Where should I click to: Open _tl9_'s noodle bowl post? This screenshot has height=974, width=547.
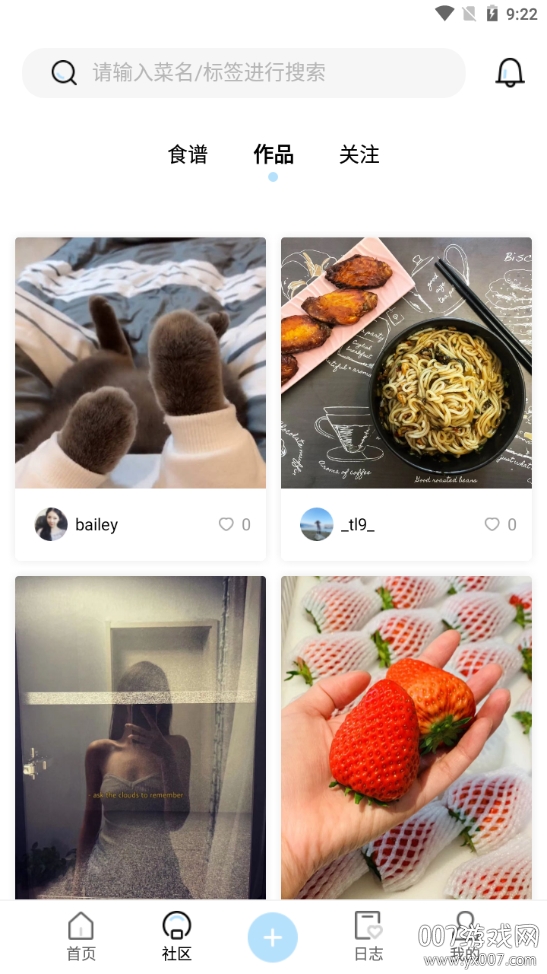(x=406, y=363)
